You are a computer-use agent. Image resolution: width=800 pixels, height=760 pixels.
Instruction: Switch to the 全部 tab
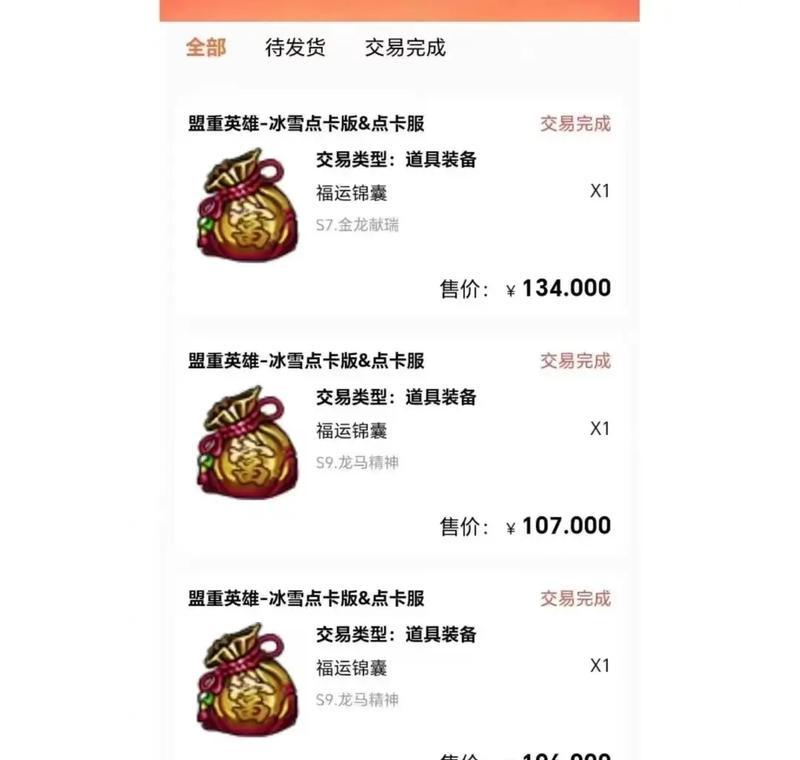point(206,47)
